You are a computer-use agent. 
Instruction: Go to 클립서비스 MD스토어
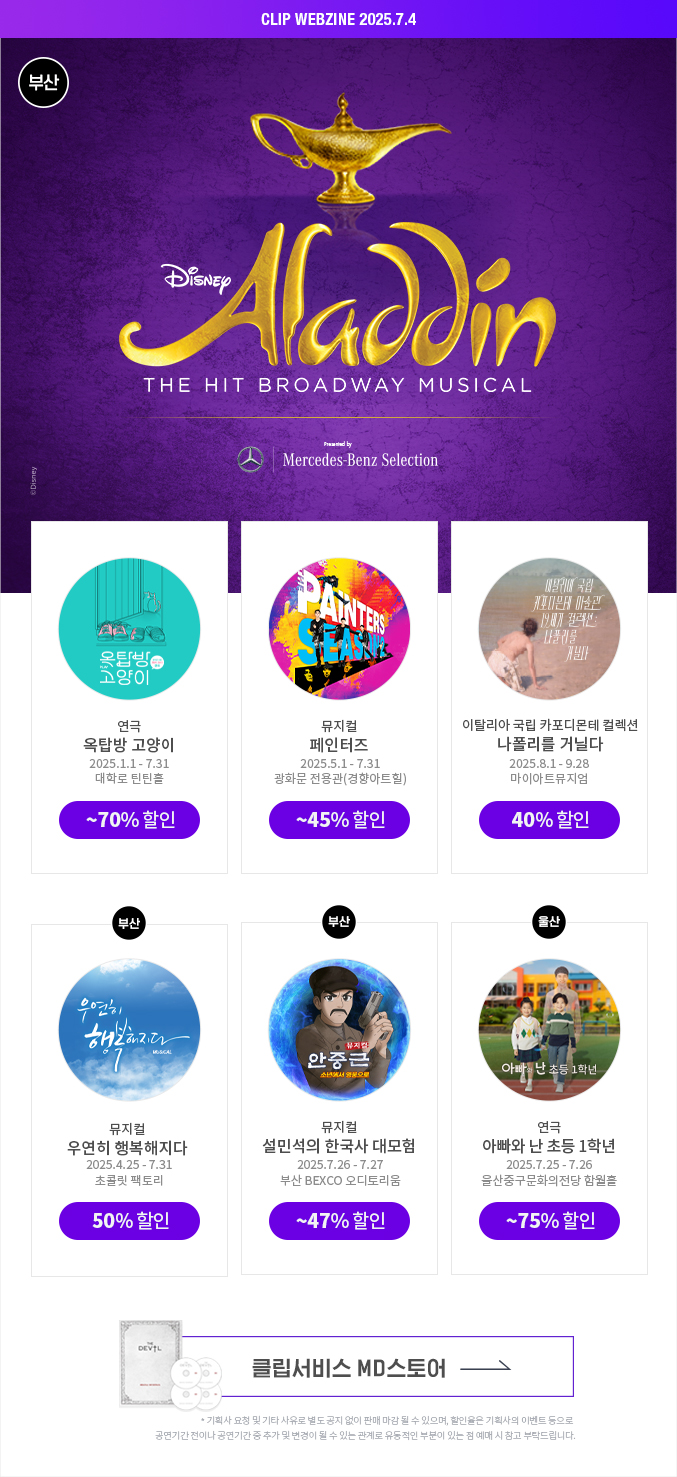pyautogui.click(x=378, y=1366)
